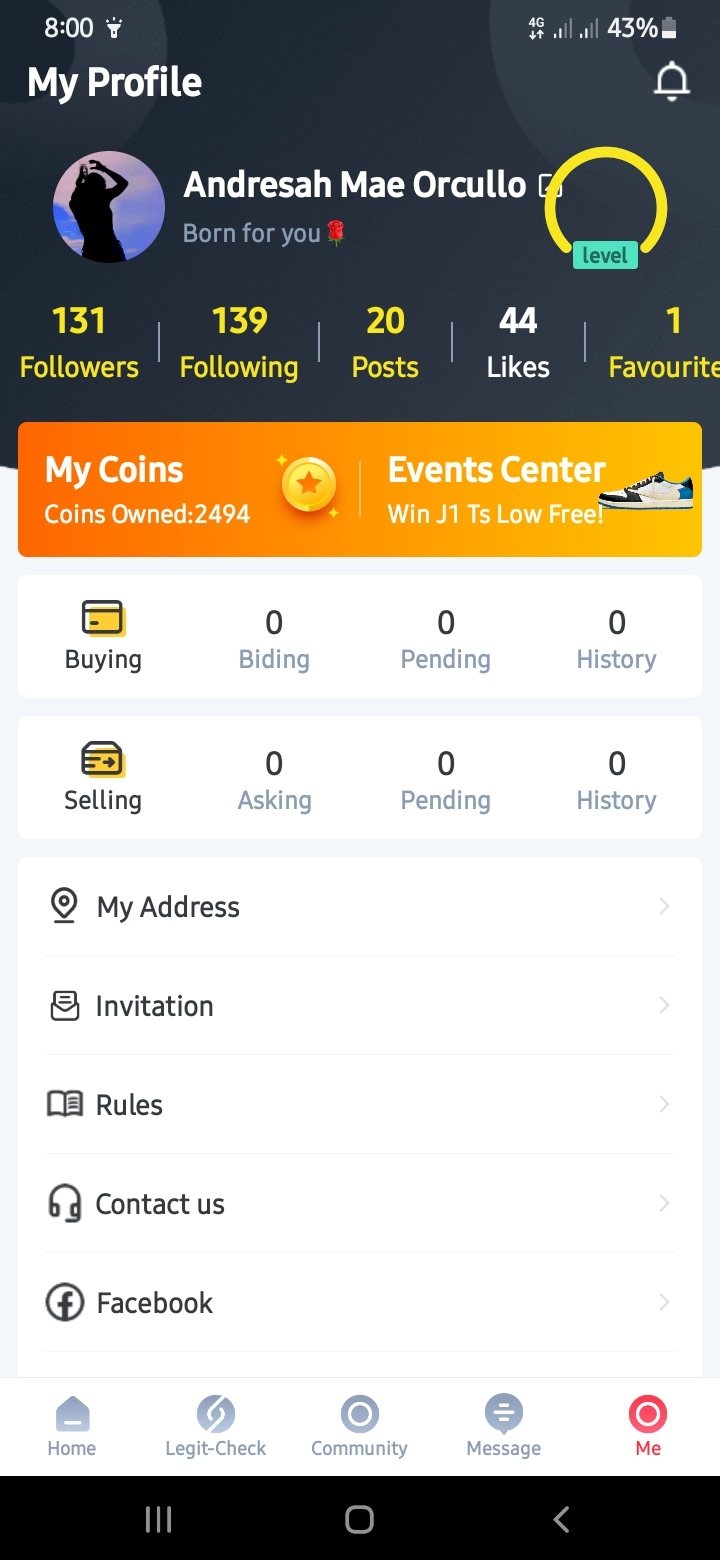Open Contact us

pos(360,1204)
